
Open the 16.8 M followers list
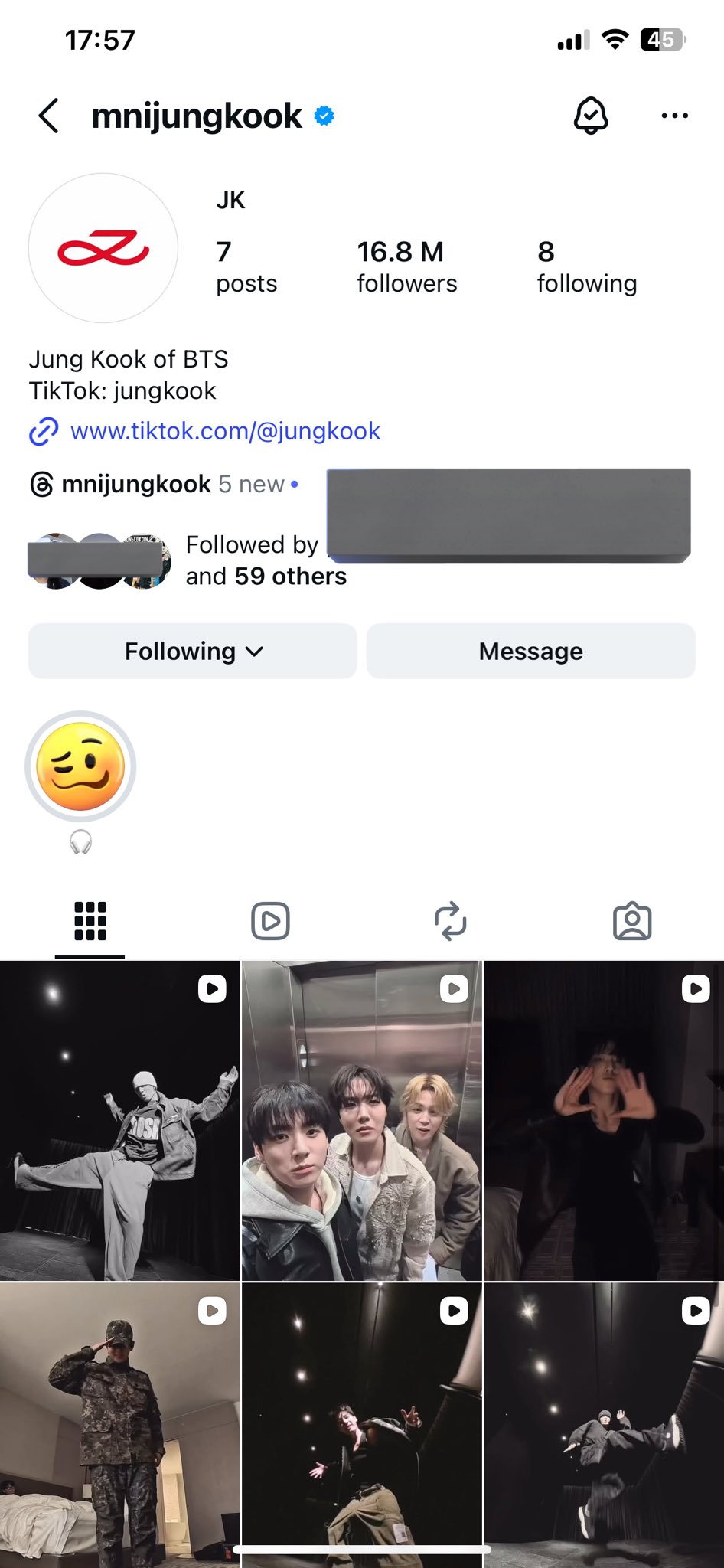pos(406,266)
